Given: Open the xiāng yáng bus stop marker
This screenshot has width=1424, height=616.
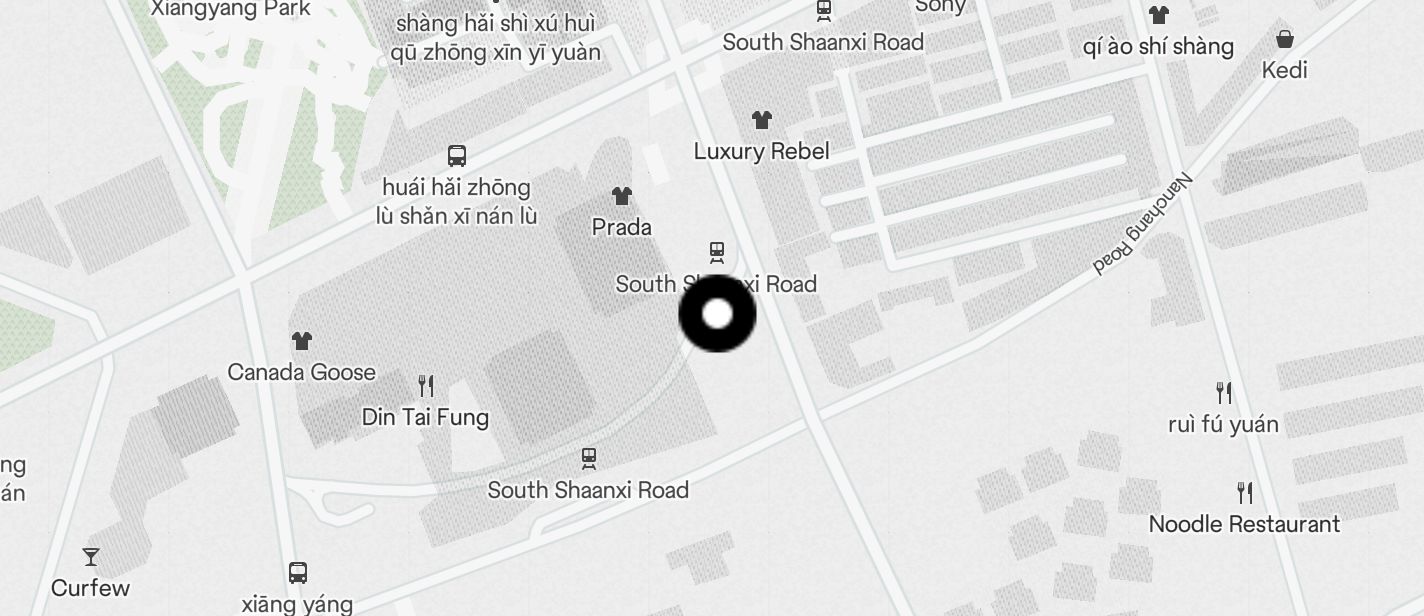Looking at the screenshot, I should click(x=297, y=573).
